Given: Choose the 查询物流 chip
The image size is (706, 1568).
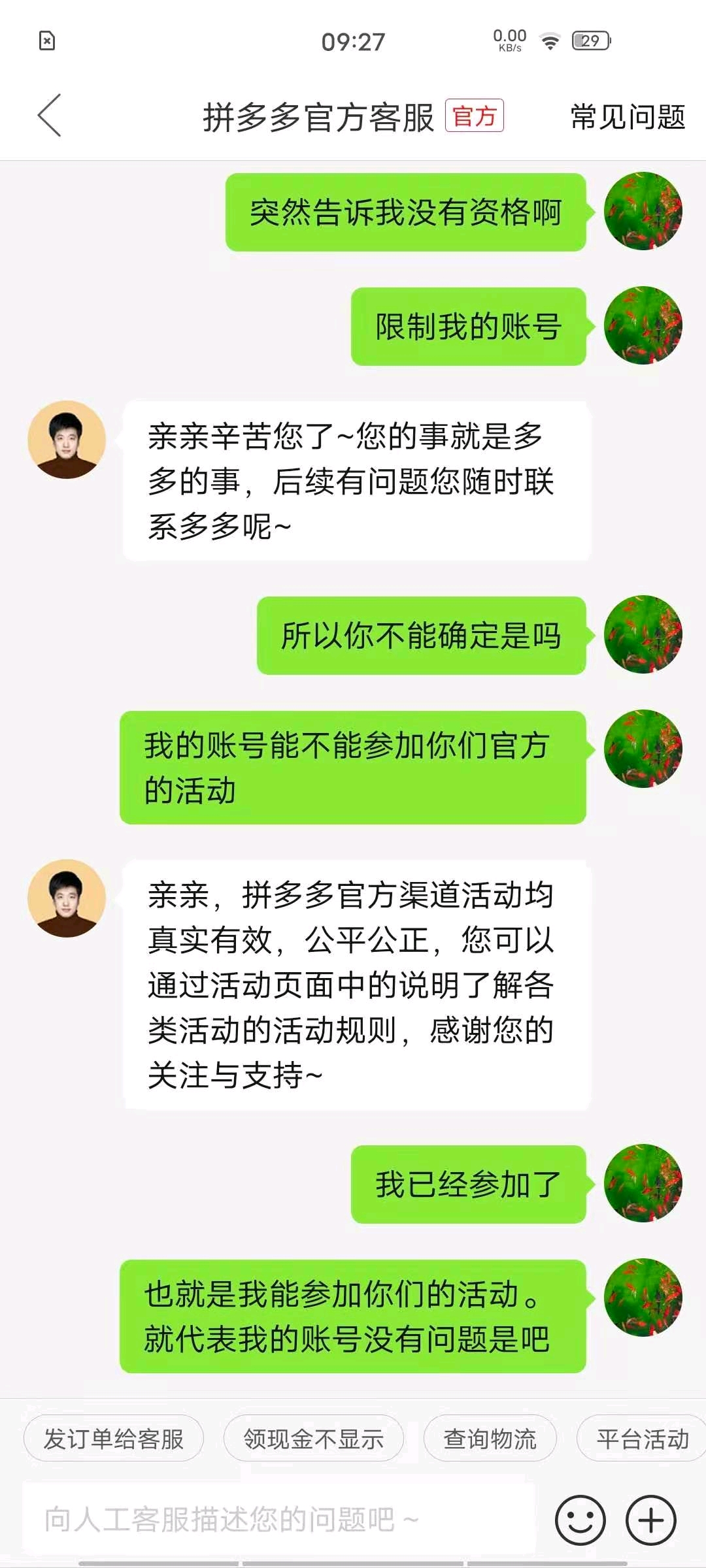Looking at the screenshot, I should pos(490,1439).
